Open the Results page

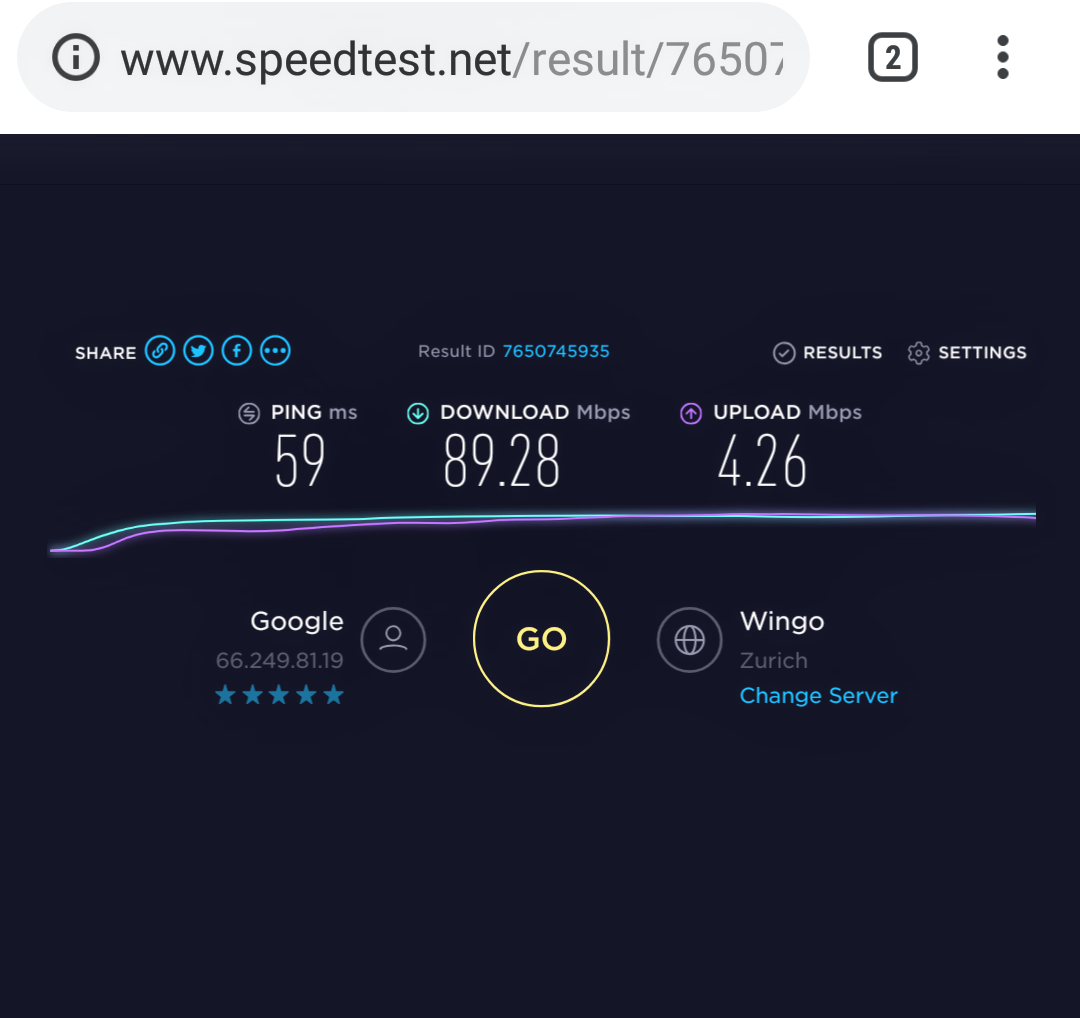pyautogui.click(x=828, y=352)
